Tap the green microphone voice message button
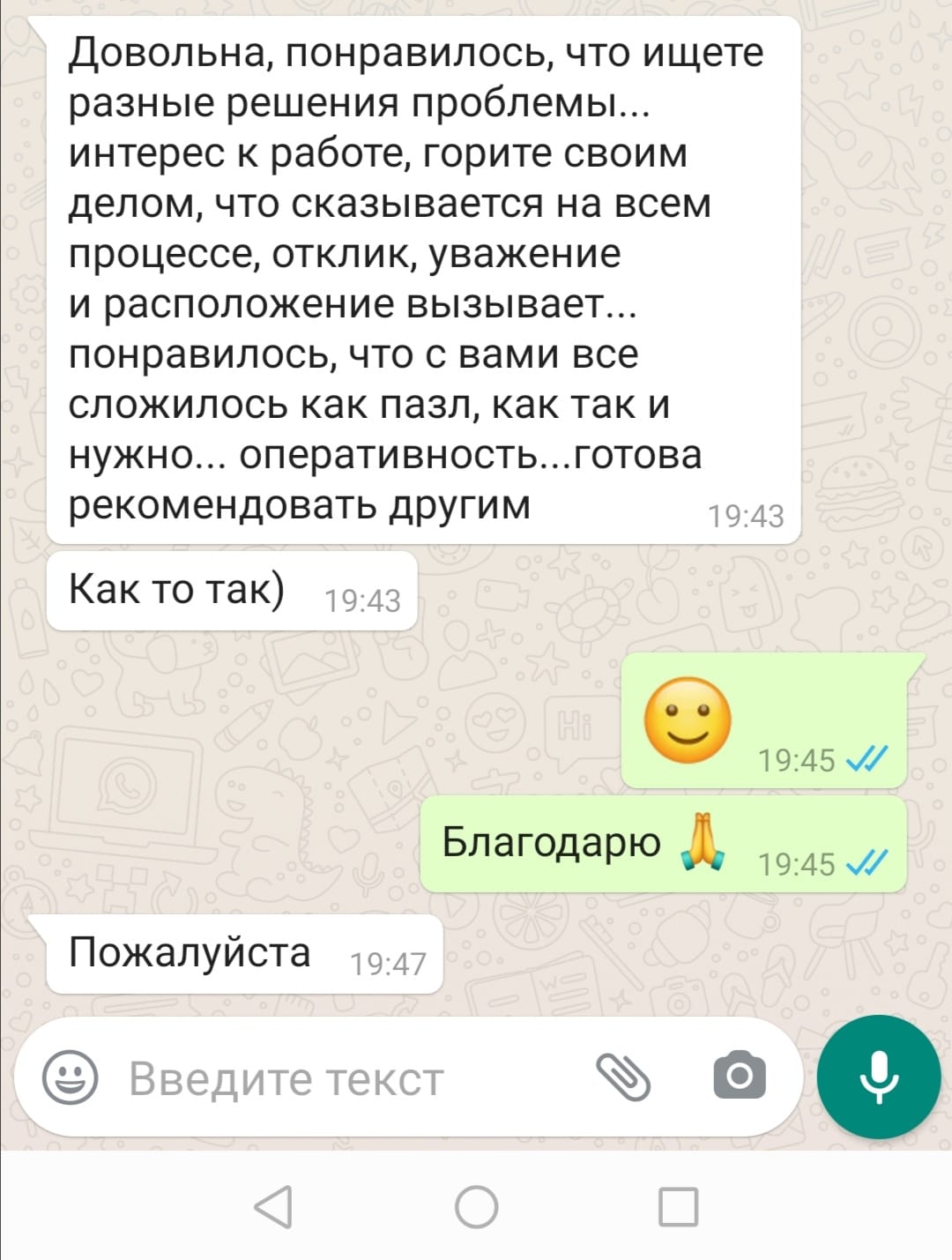The image size is (952, 1260). (879, 1077)
